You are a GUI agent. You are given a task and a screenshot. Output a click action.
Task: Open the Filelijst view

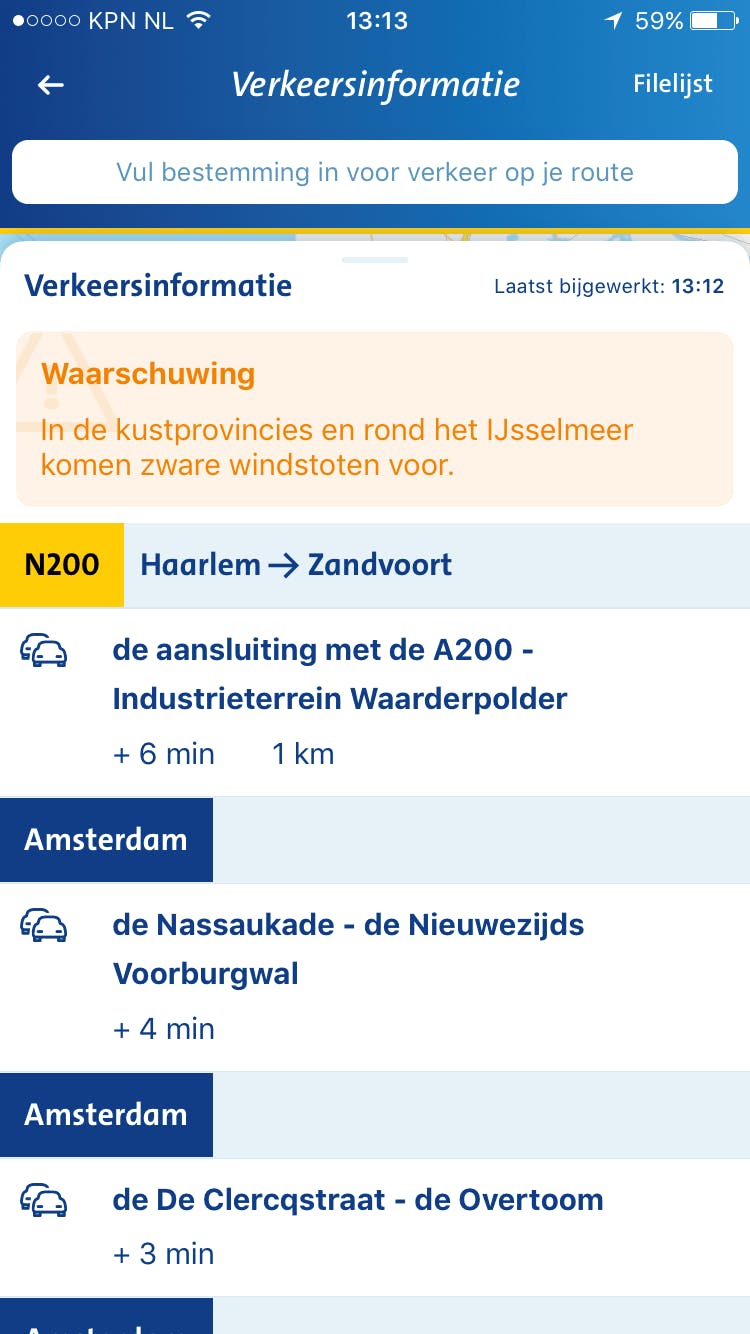[672, 84]
